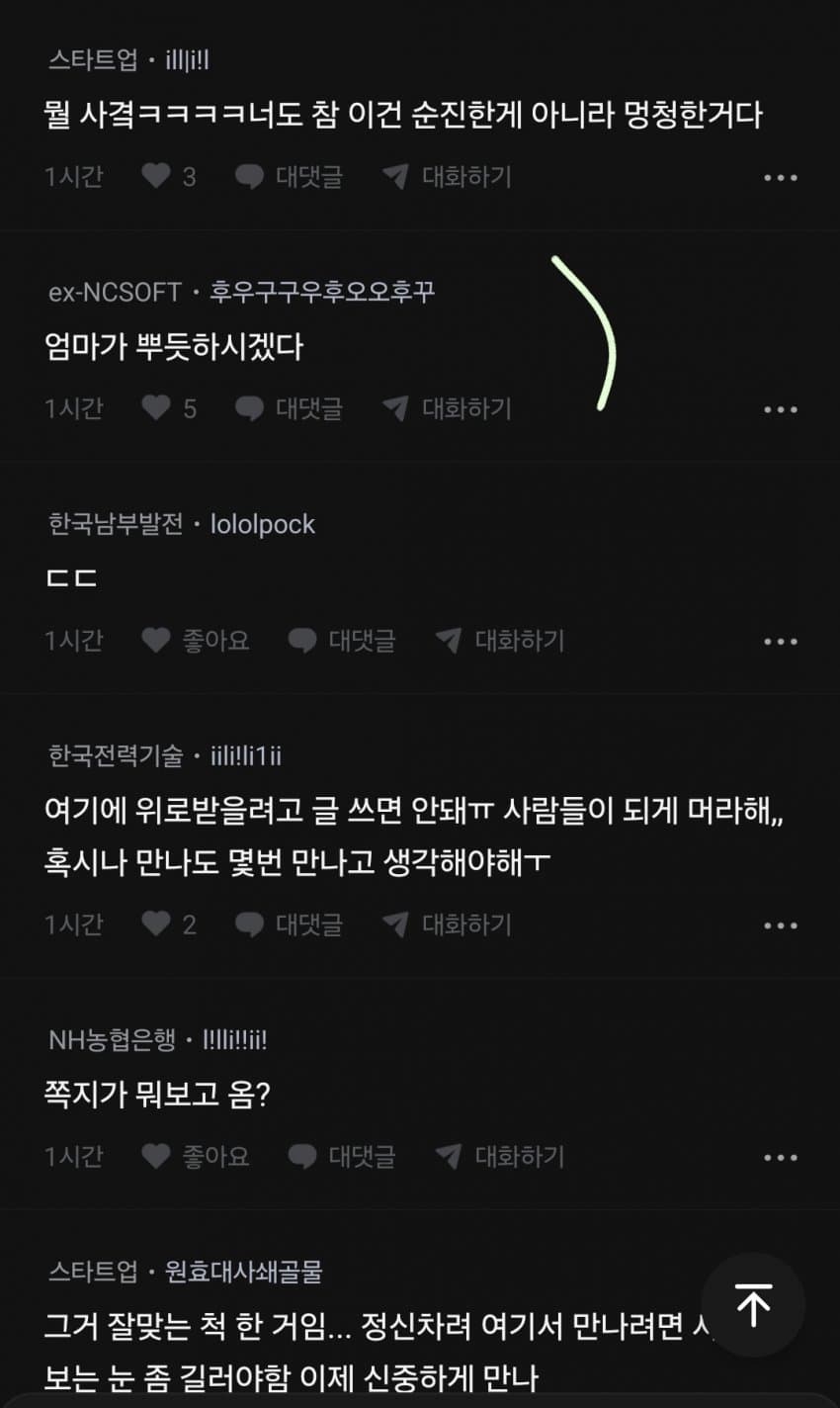Jump back to top of page
The width and height of the screenshot is (840, 1408).
click(x=753, y=1305)
